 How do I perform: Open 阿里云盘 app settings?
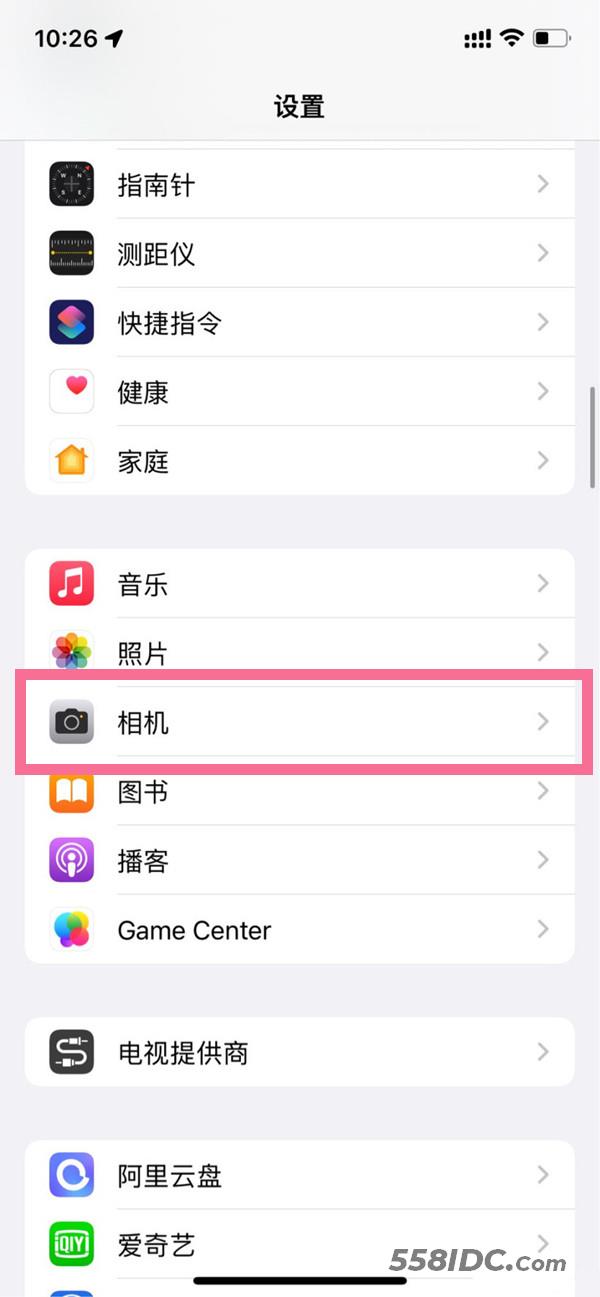(300, 1176)
